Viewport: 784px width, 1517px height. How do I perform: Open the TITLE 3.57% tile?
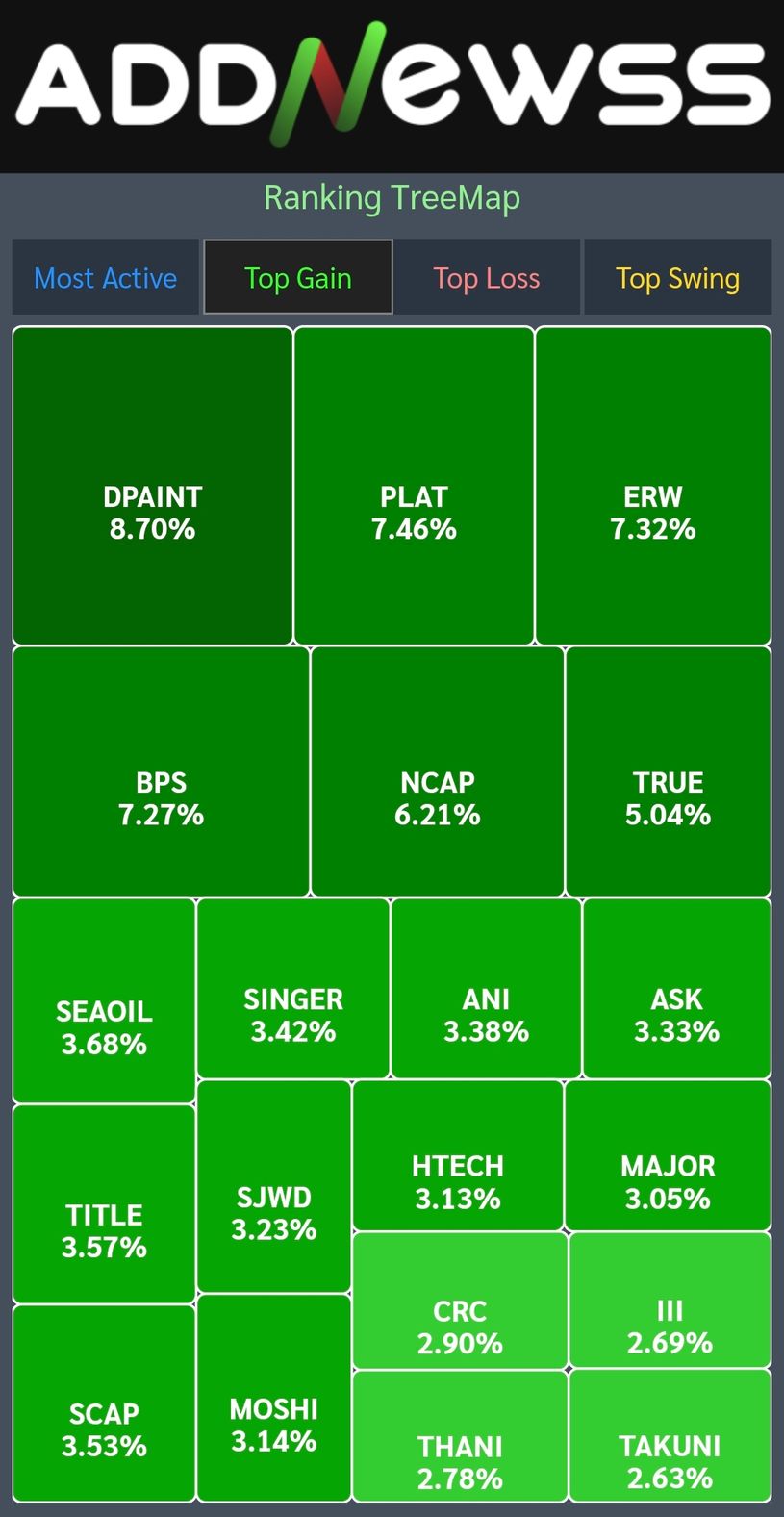point(104,1204)
